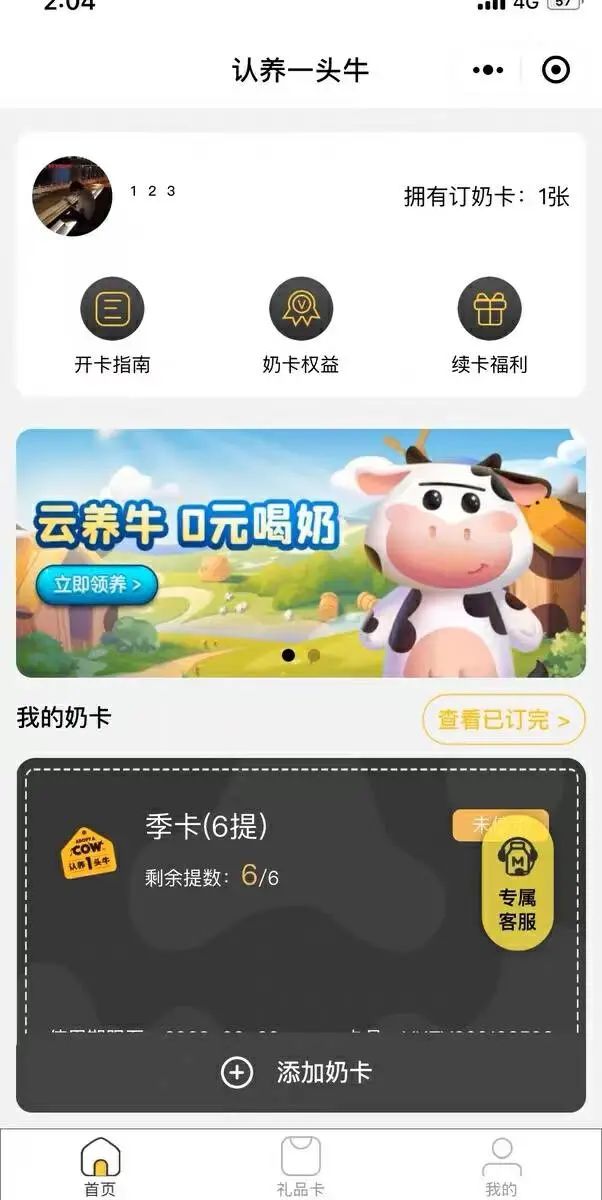Image resolution: width=602 pixels, height=1200 pixels.
Task: Close the mini program via the circle icon
Action: [555, 70]
